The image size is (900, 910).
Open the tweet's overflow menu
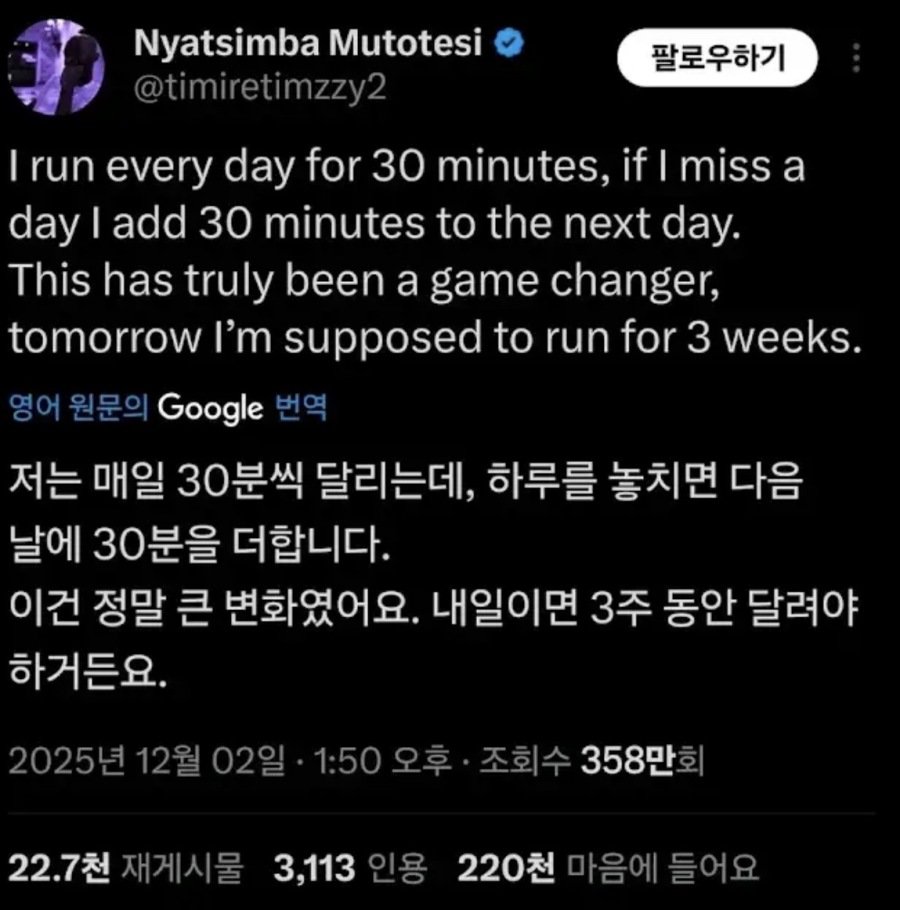(857, 59)
